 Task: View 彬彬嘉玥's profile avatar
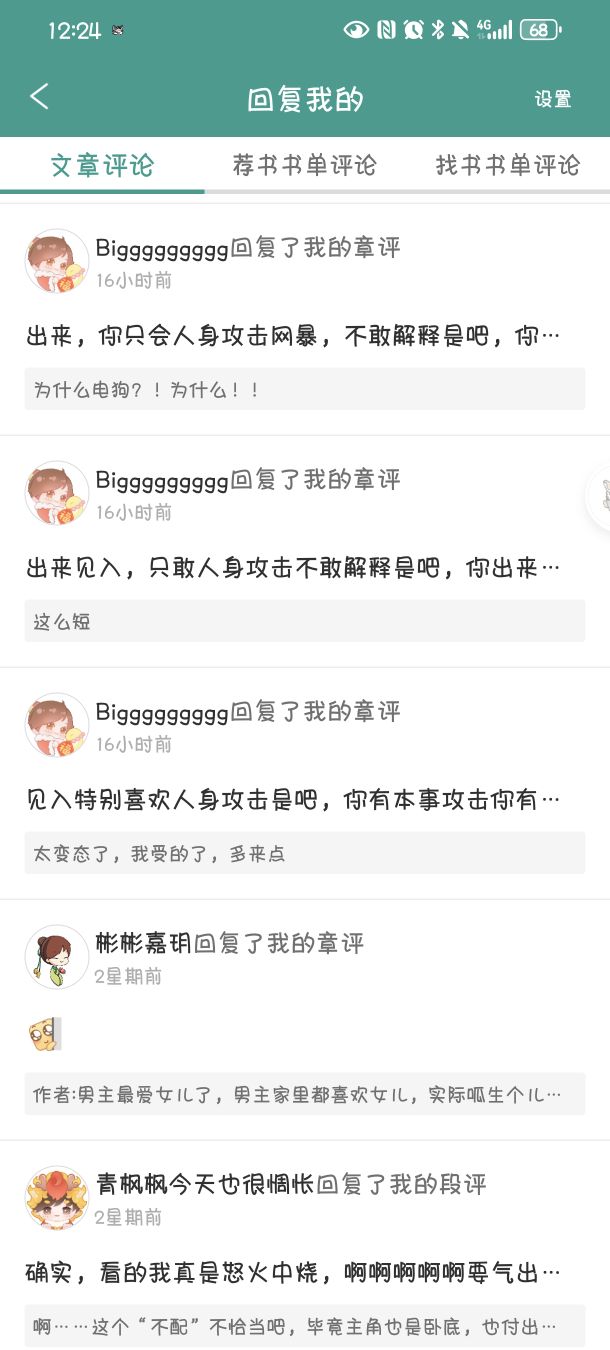click(57, 957)
